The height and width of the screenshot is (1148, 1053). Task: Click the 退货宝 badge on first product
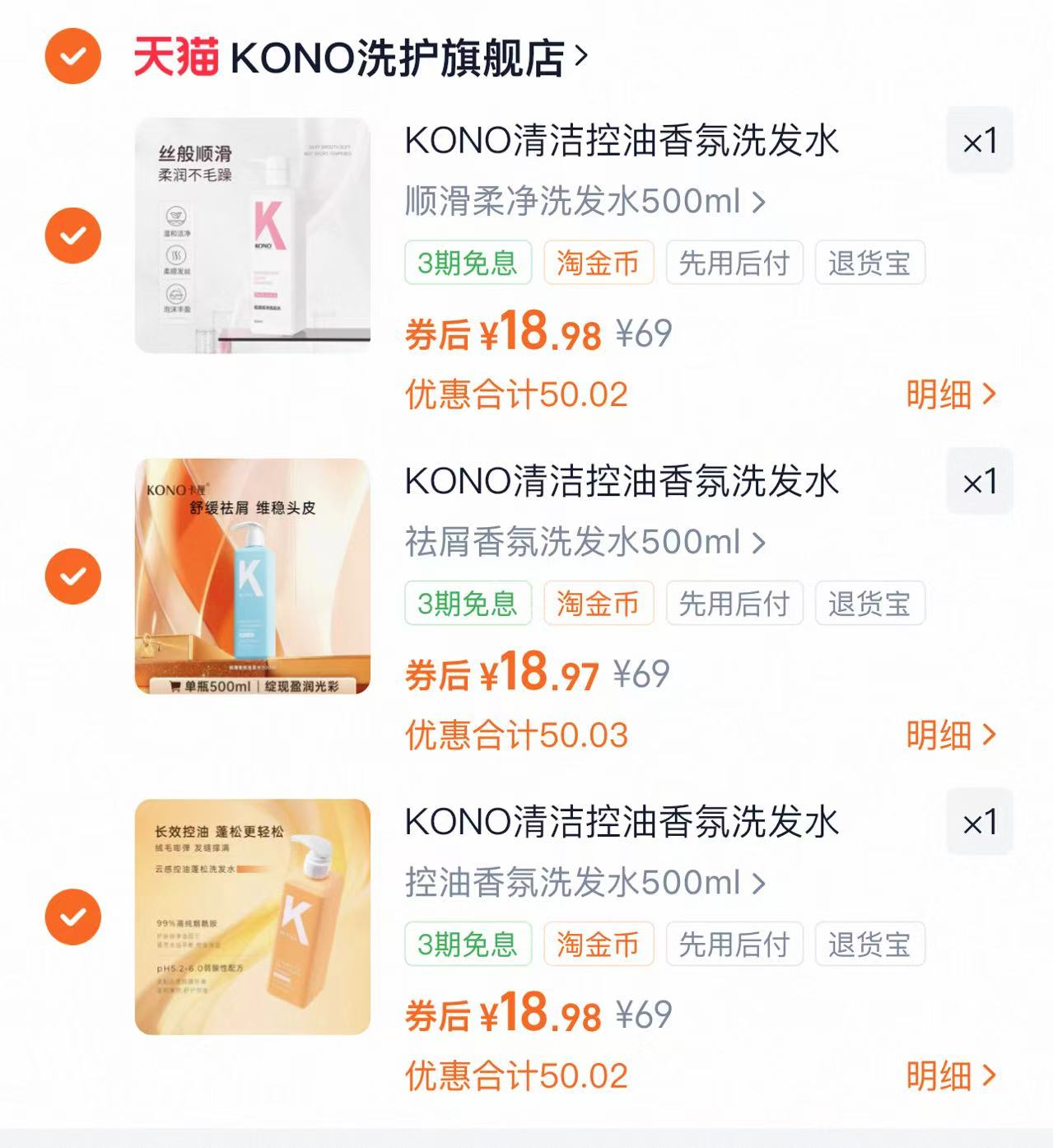click(869, 263)
